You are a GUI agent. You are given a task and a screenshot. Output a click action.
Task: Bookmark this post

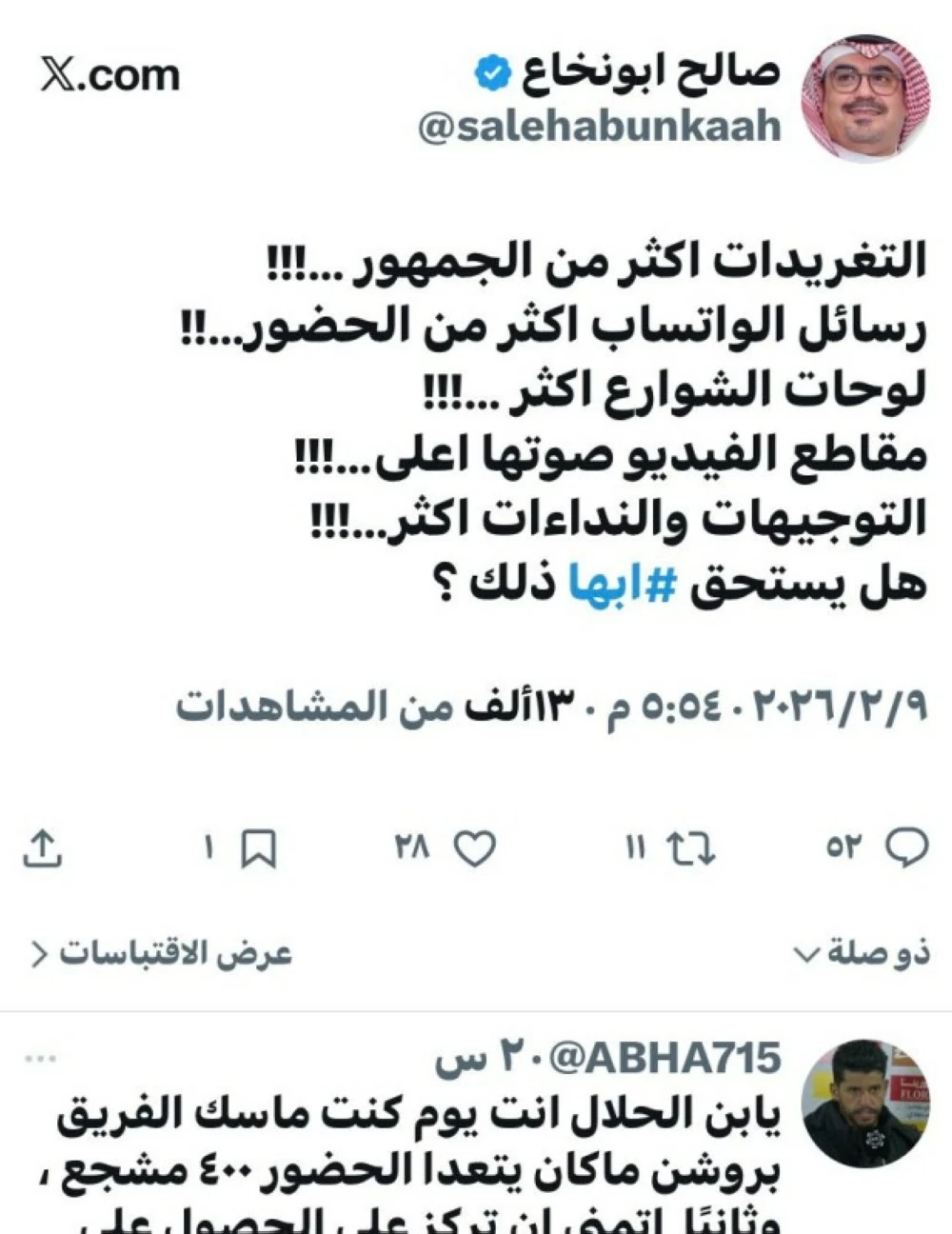tap(257, 847)
